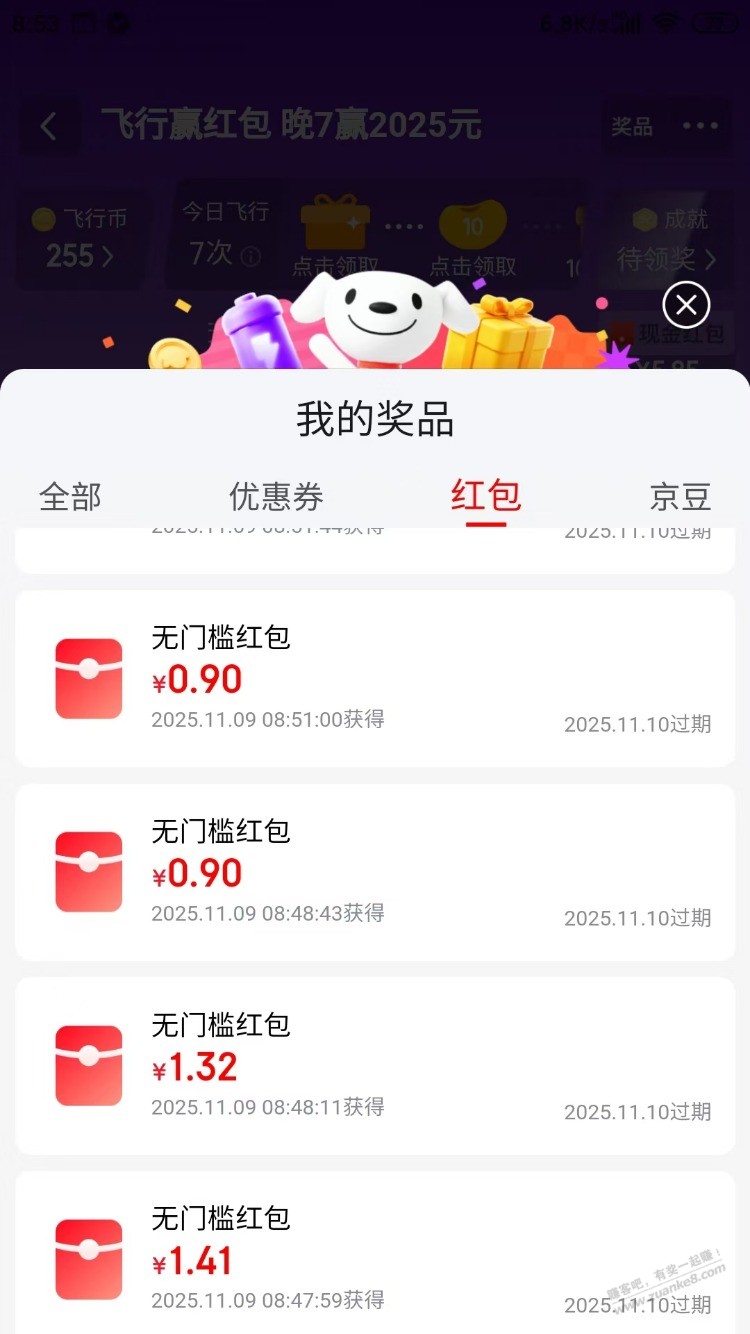Switch to the 全部 tab
This screenshot has height=1334, width=750.
pos(70,496)
